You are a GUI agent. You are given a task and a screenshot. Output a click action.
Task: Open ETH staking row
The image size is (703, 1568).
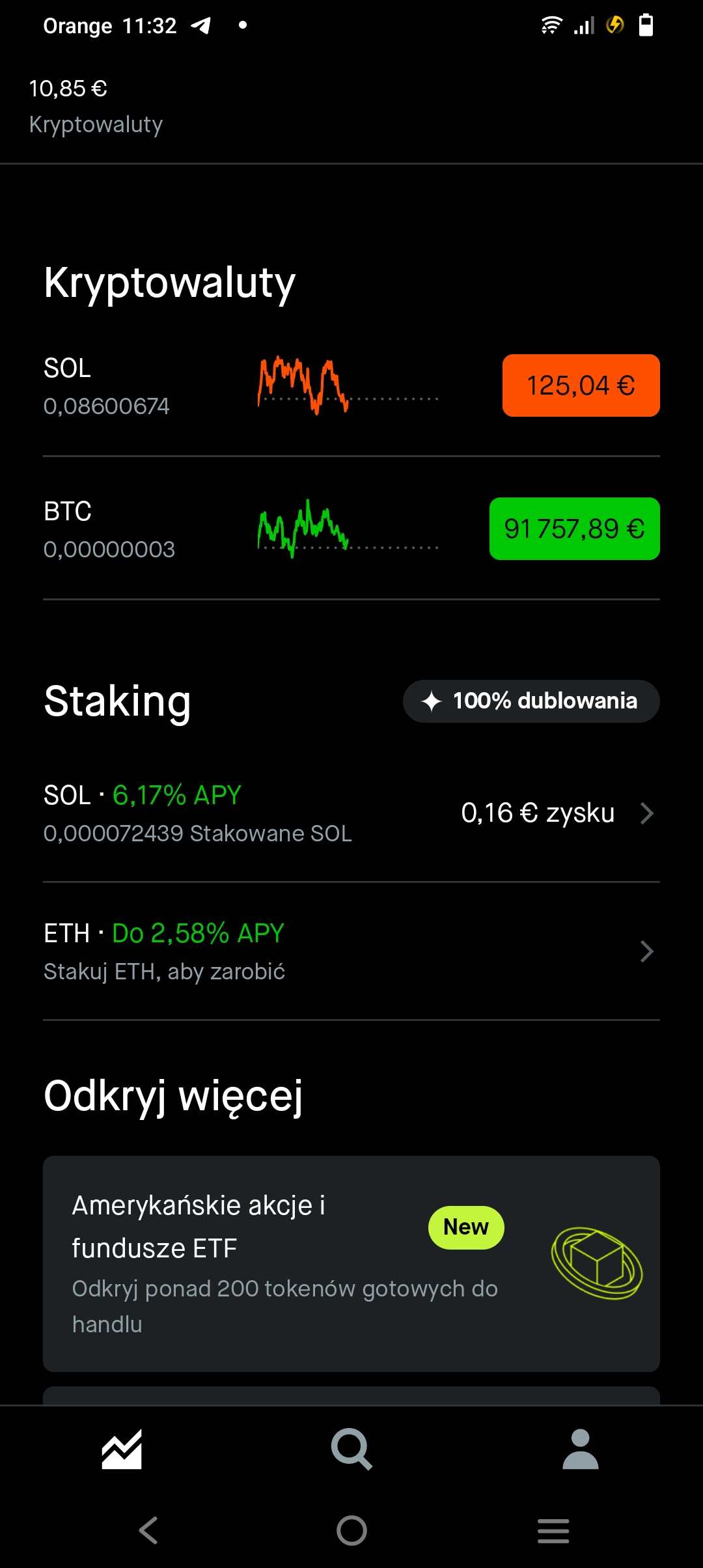click(x=351, y=951)
